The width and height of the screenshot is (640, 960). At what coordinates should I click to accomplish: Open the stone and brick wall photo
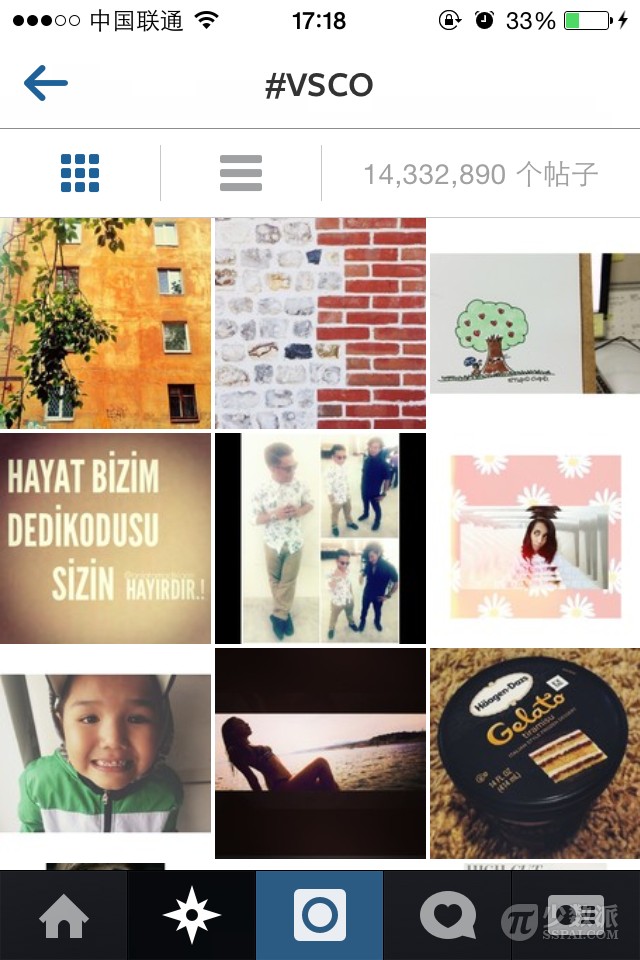320,323
